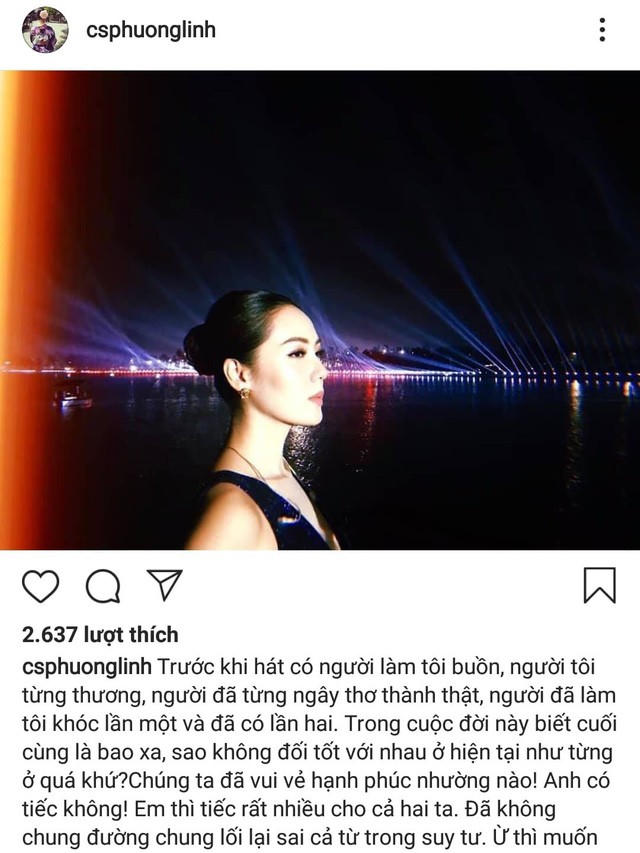Open comments with the speech bubble icon
The height and width of the screenshot is (853, 640).
(x=102, y=586)
